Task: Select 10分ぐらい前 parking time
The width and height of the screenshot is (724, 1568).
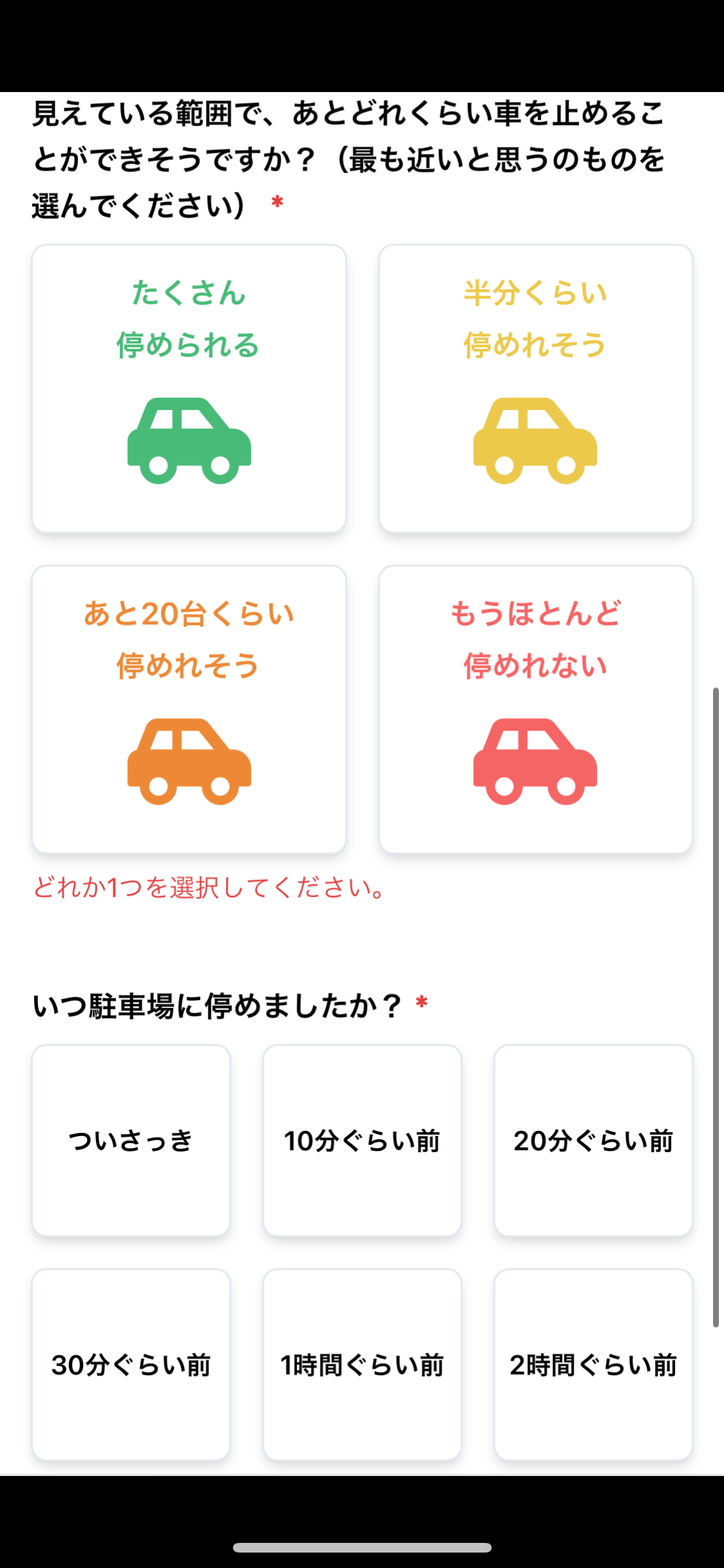Action: coord(362,1140)
